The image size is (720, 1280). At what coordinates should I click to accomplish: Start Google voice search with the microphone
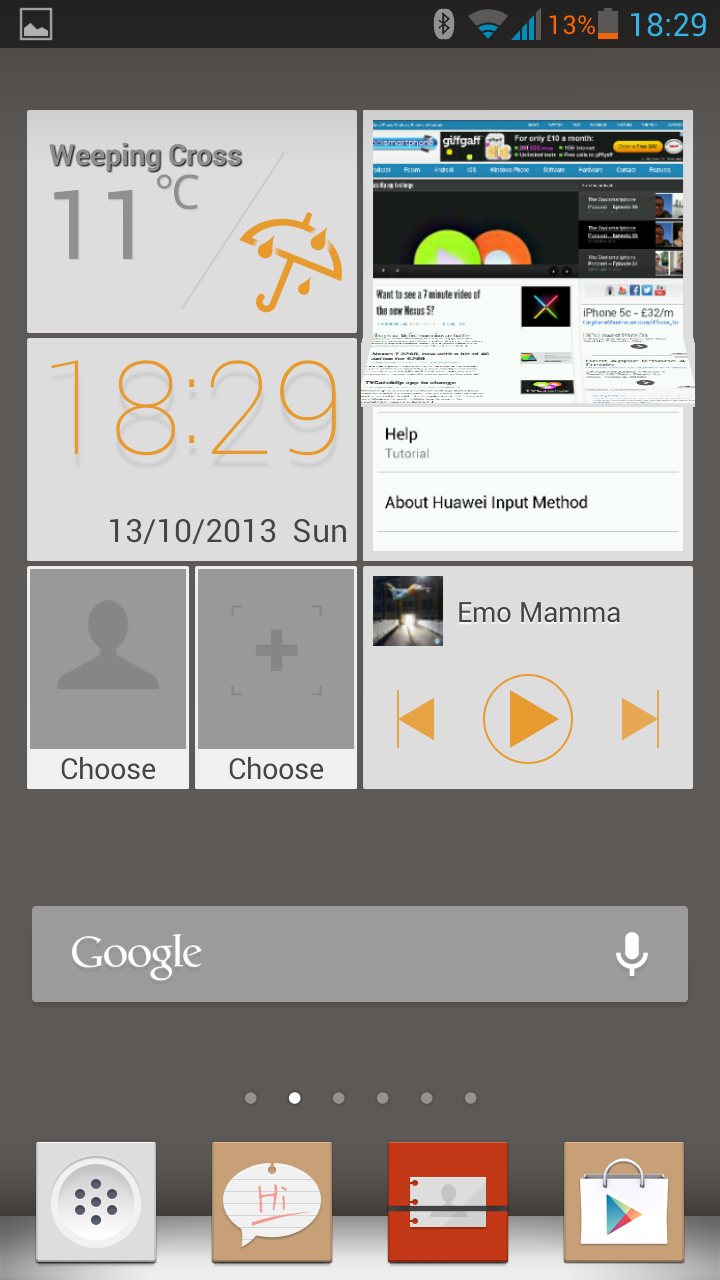(632, 954)
